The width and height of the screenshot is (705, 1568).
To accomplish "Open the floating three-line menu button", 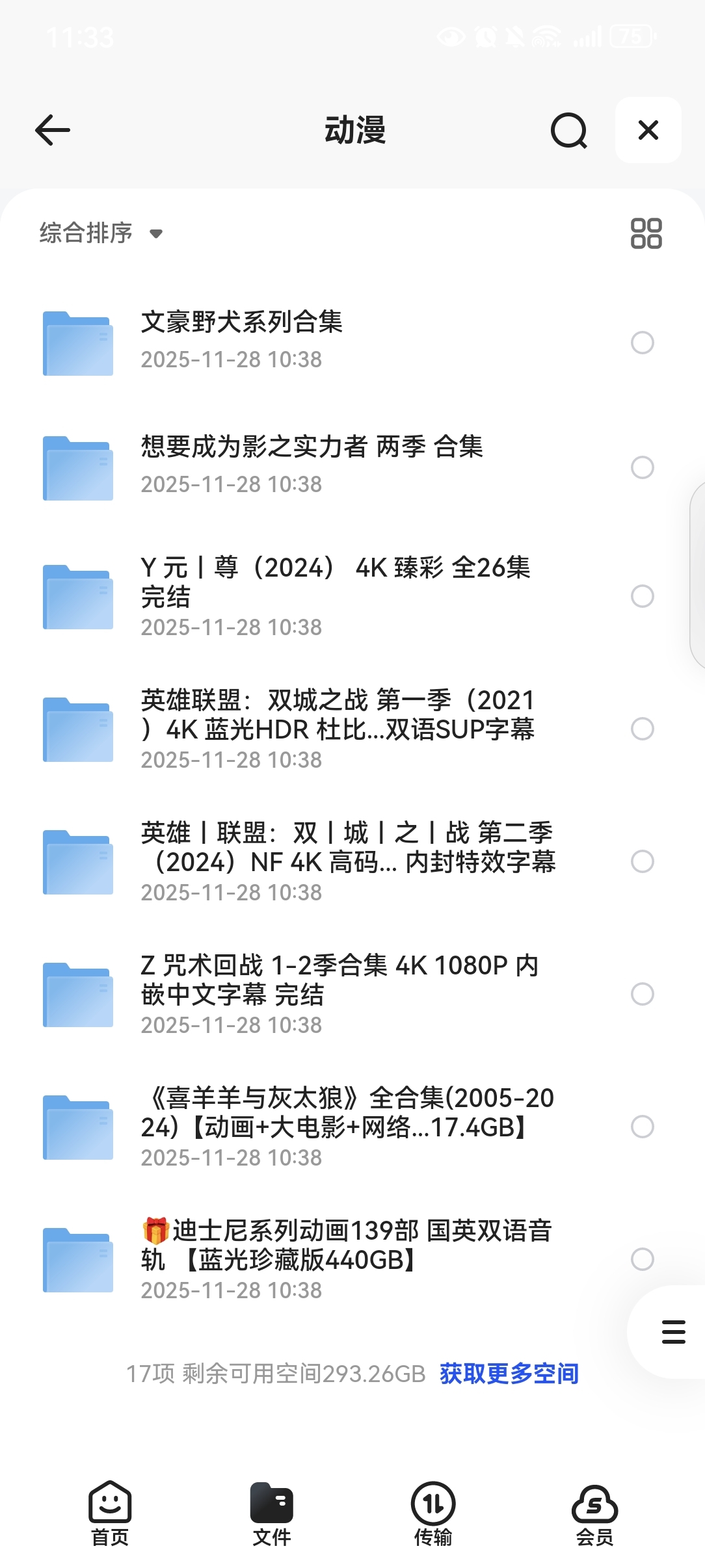I will [673, 1332].
